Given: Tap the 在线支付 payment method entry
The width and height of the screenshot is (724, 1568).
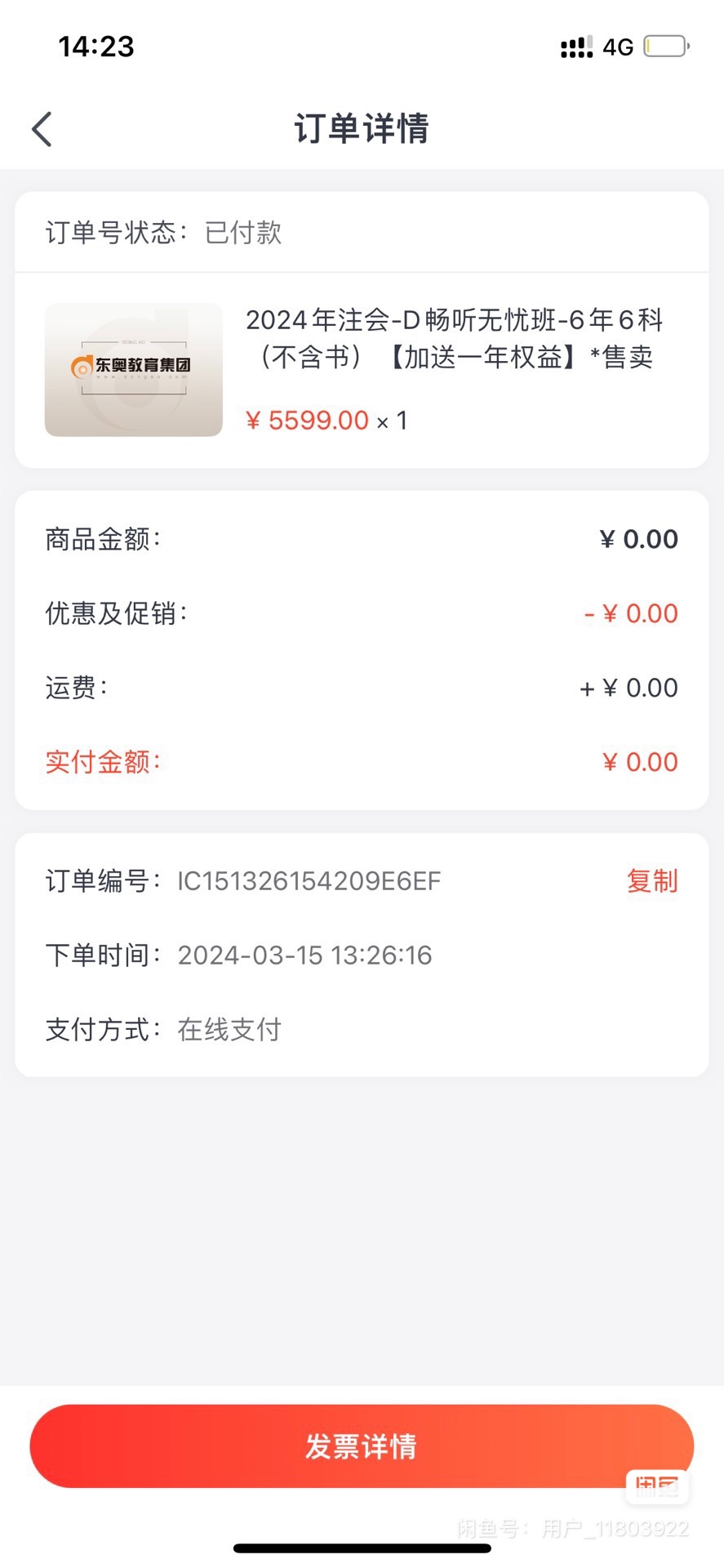Looking at the screenshot, I should click(x=229, y=1029).
